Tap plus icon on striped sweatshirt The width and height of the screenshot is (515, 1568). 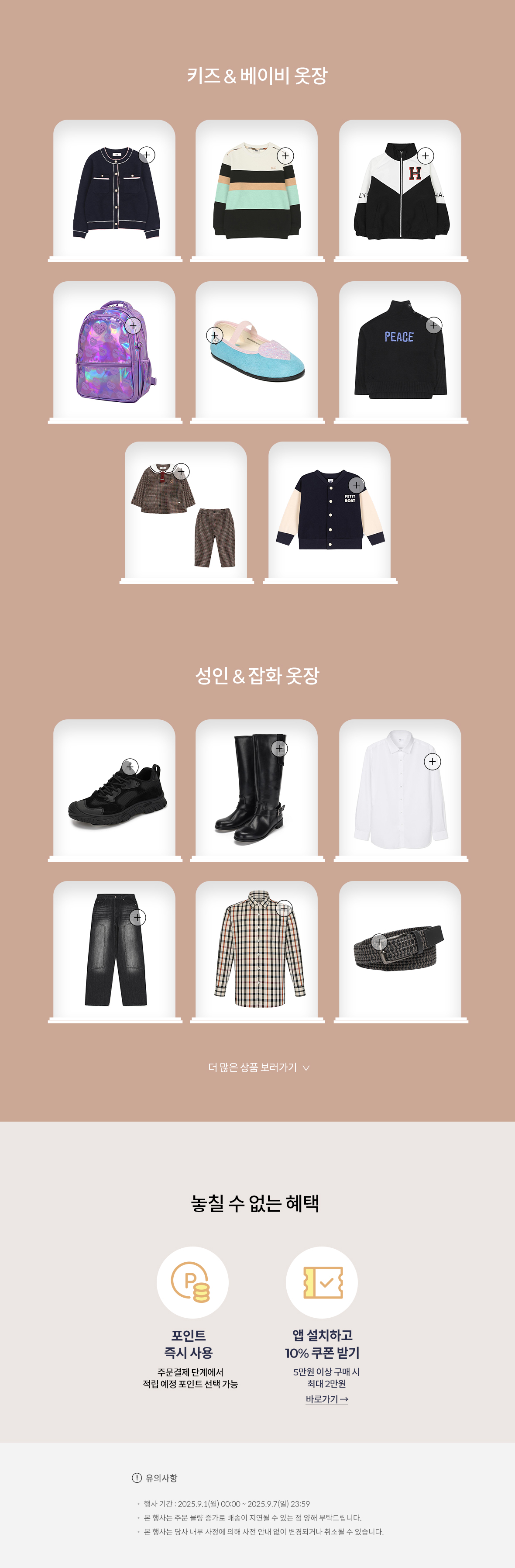(x=285, y=155)
